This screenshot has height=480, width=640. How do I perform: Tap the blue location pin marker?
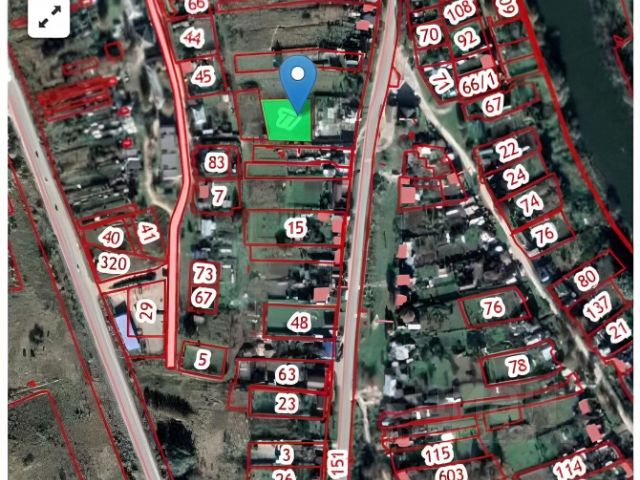tap(297, 81)
